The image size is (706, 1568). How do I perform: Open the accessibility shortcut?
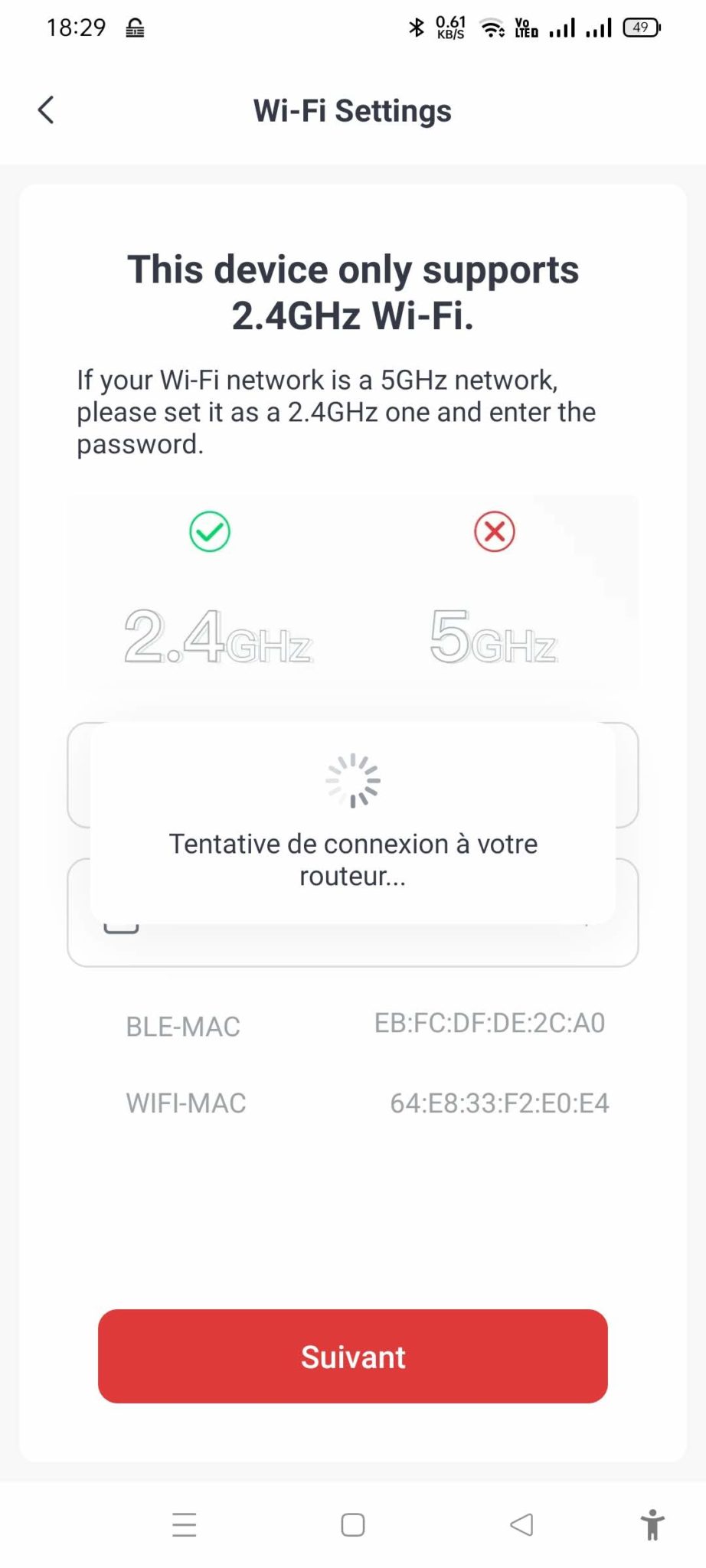[x=652, y=1524]
